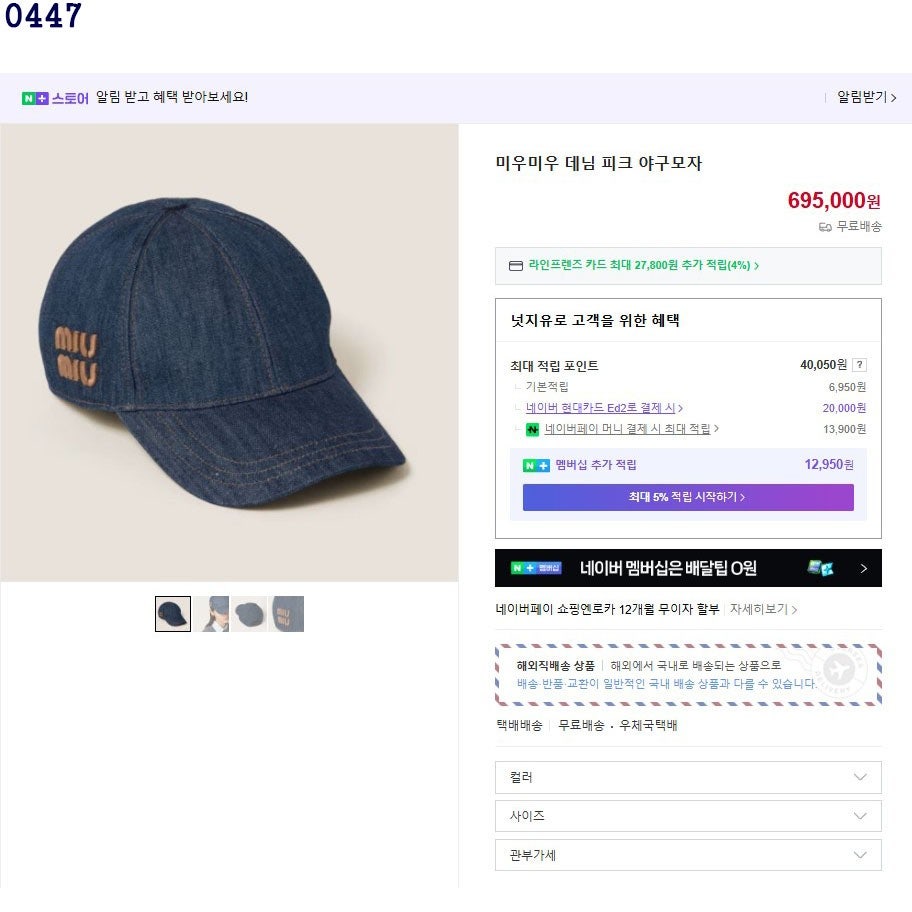Select the third cap thumbnail image
This screenshot has height=912, width=912.
(249, 614)
